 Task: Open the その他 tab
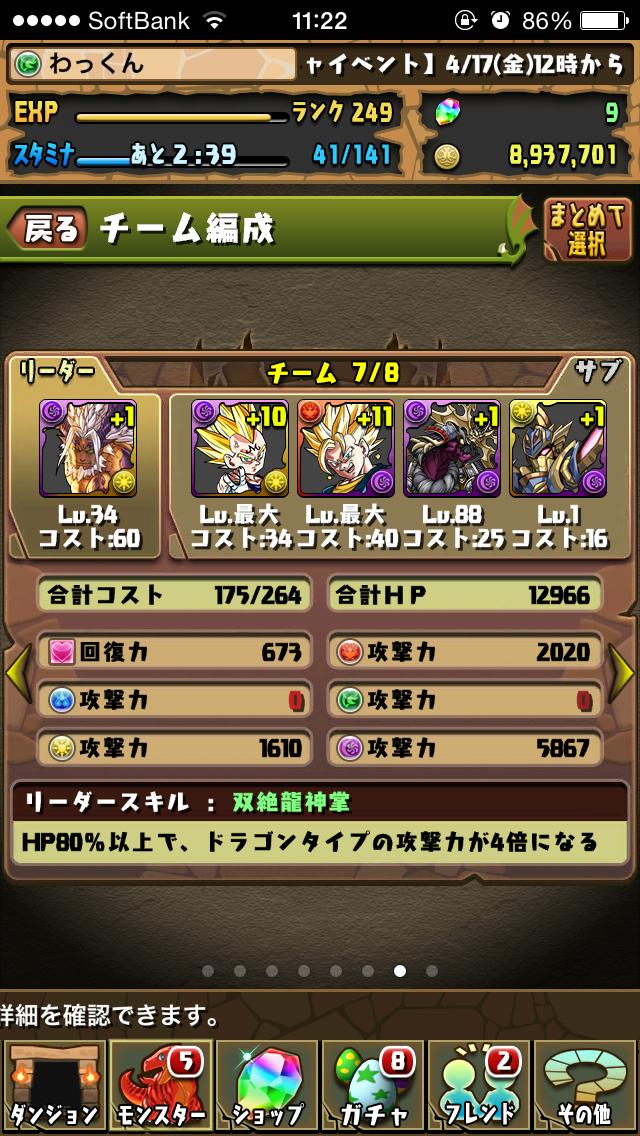point(586,1085)
